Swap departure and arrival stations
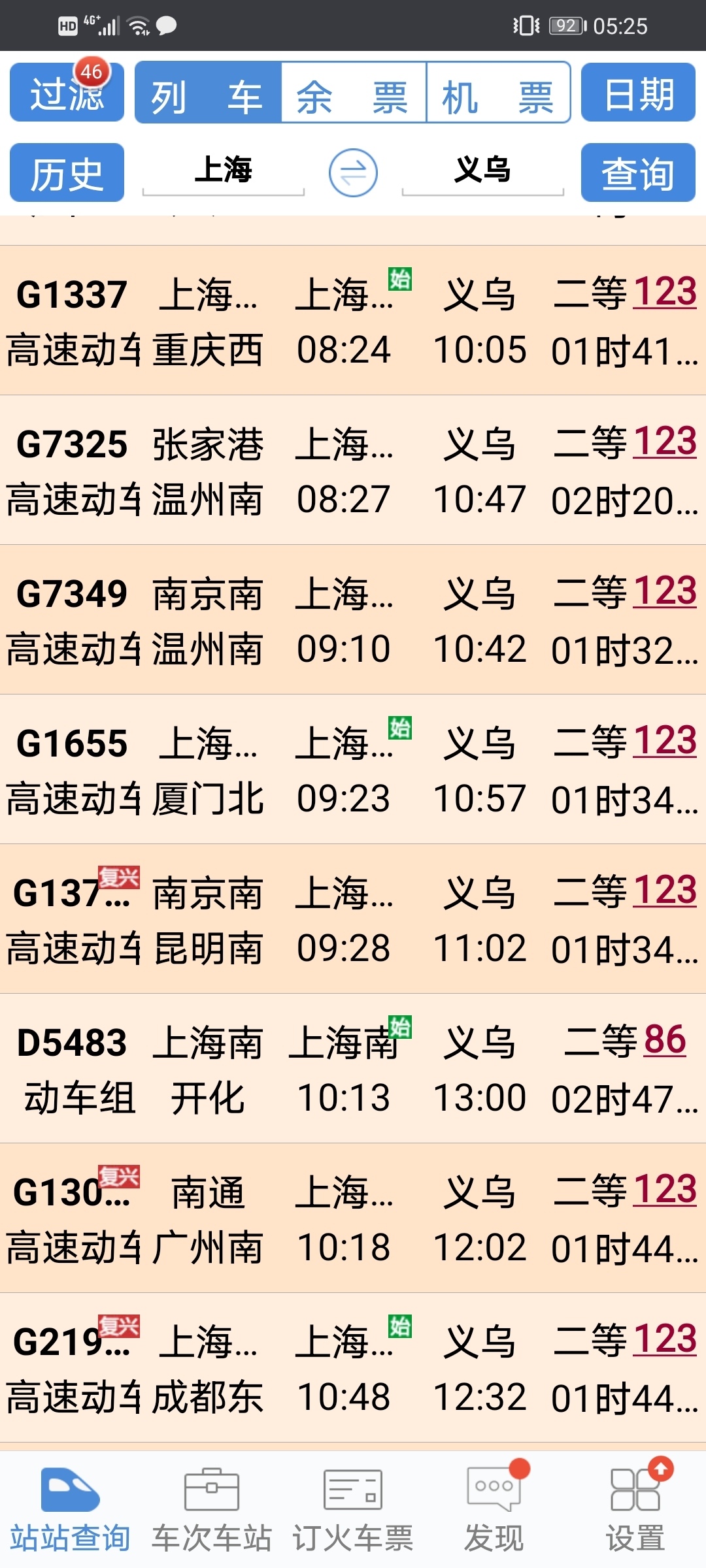 [x=353, y=173]
